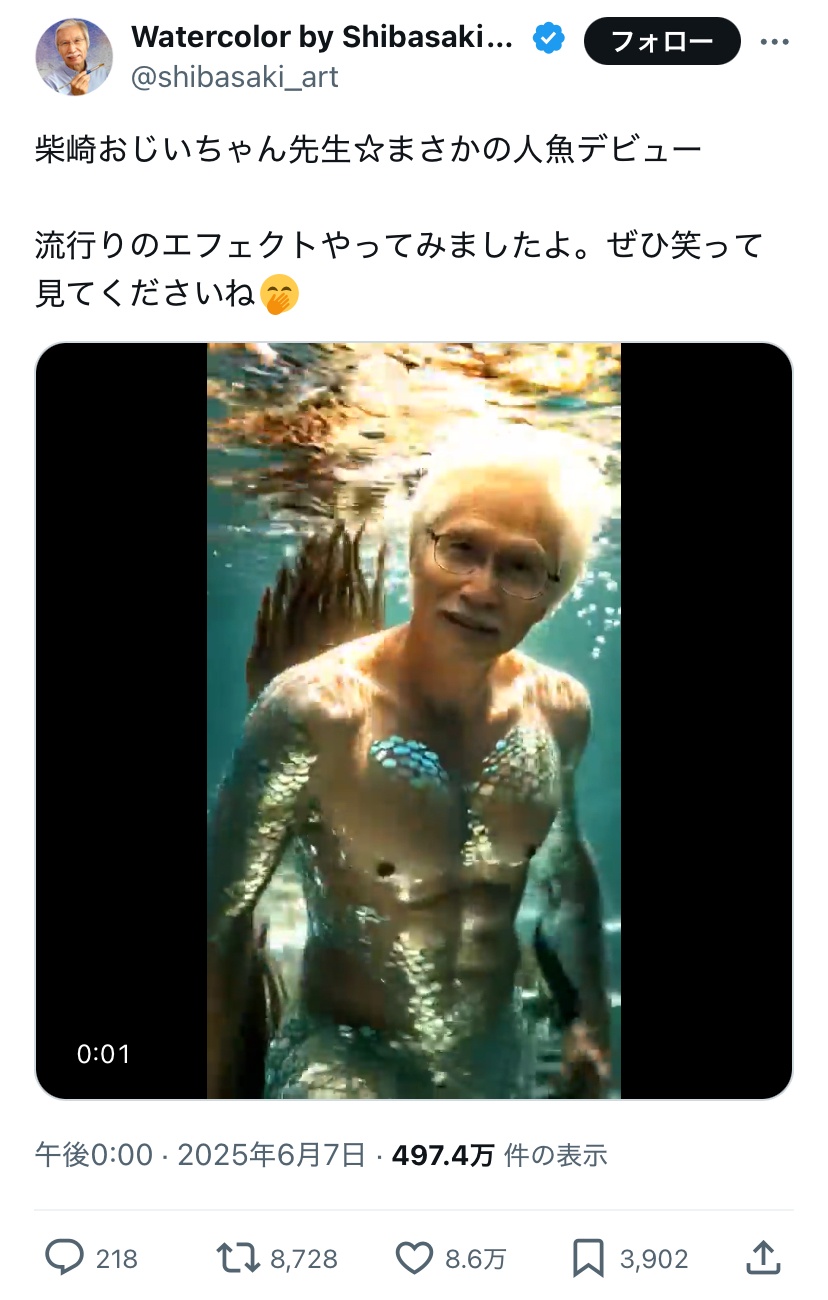Repost this tweet
Screen dimensions: 828x1300
point(238,1258)
